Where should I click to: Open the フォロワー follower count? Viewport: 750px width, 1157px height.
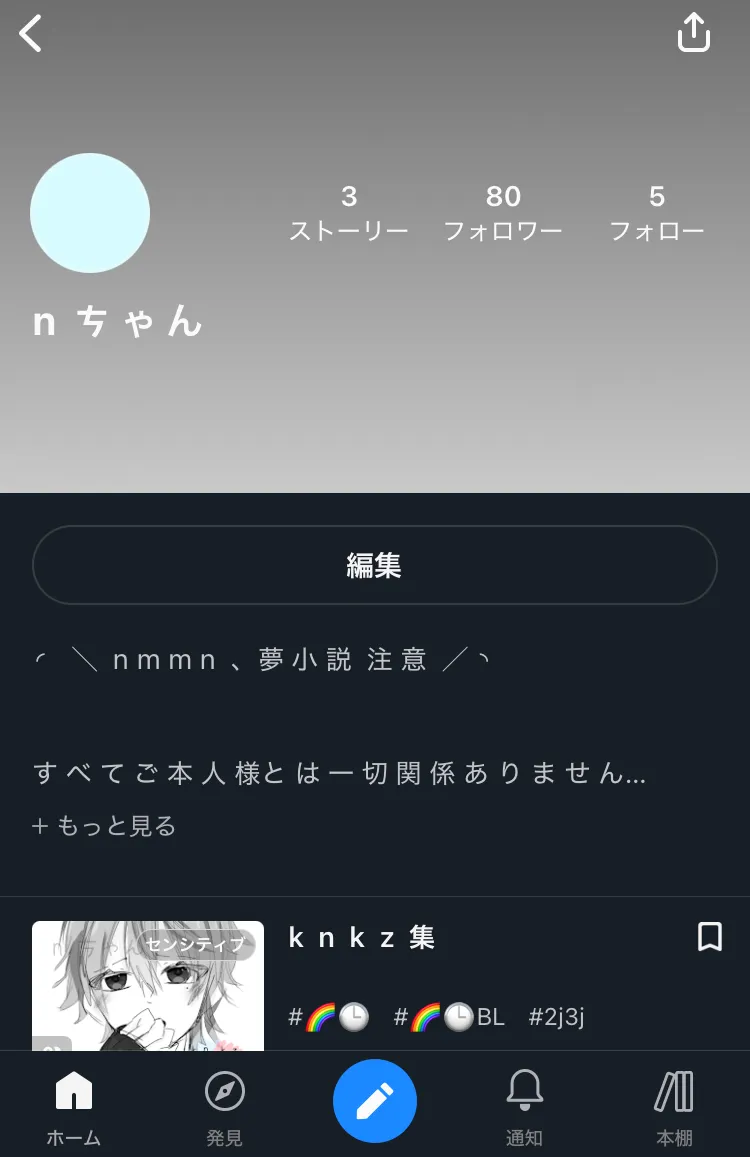coord(503,213)
